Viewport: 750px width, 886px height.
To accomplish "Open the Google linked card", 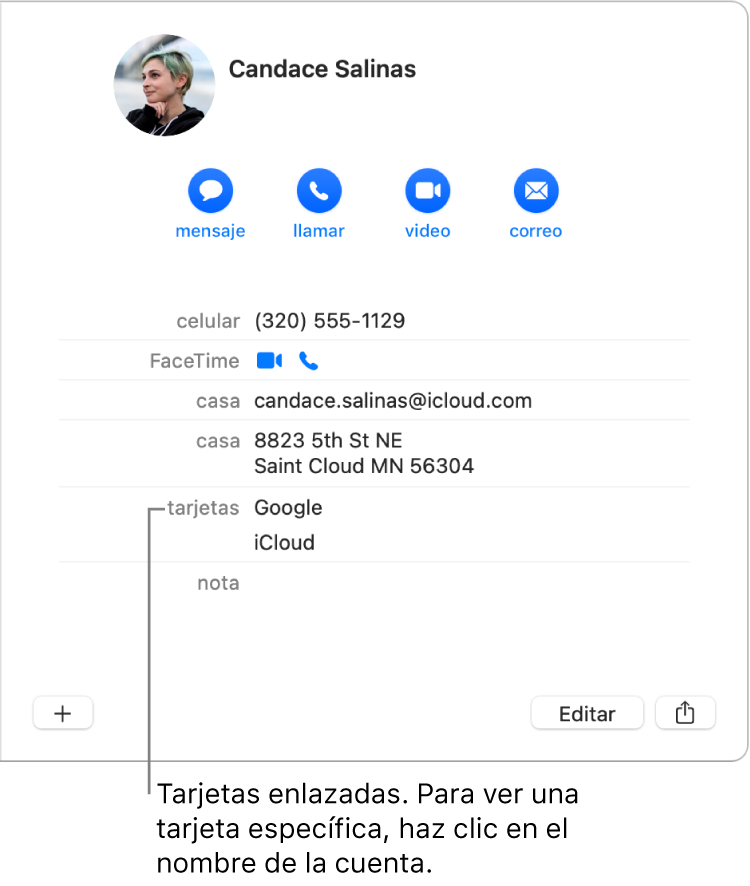I will (x=288, y=507).
